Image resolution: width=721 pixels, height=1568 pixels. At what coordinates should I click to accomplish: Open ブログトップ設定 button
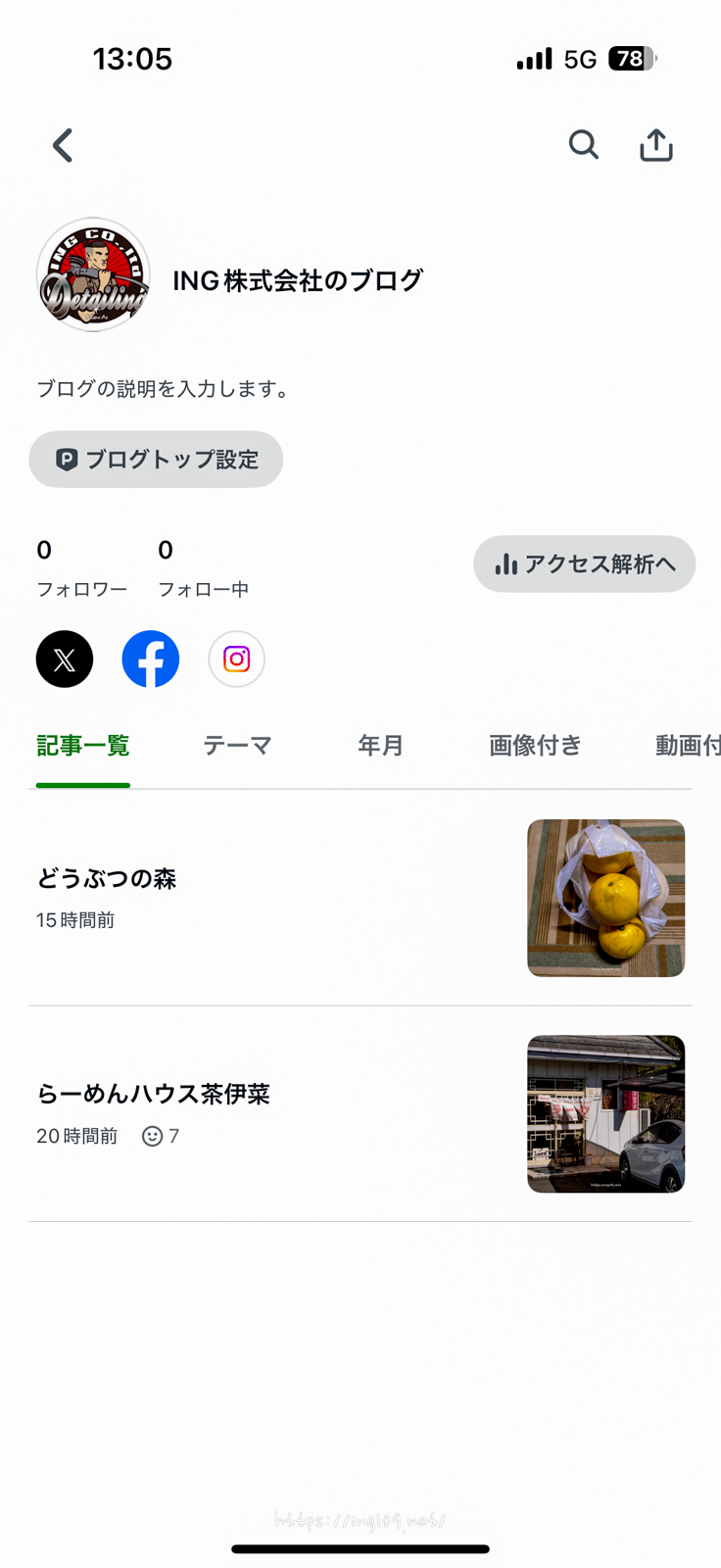[156, 460]
